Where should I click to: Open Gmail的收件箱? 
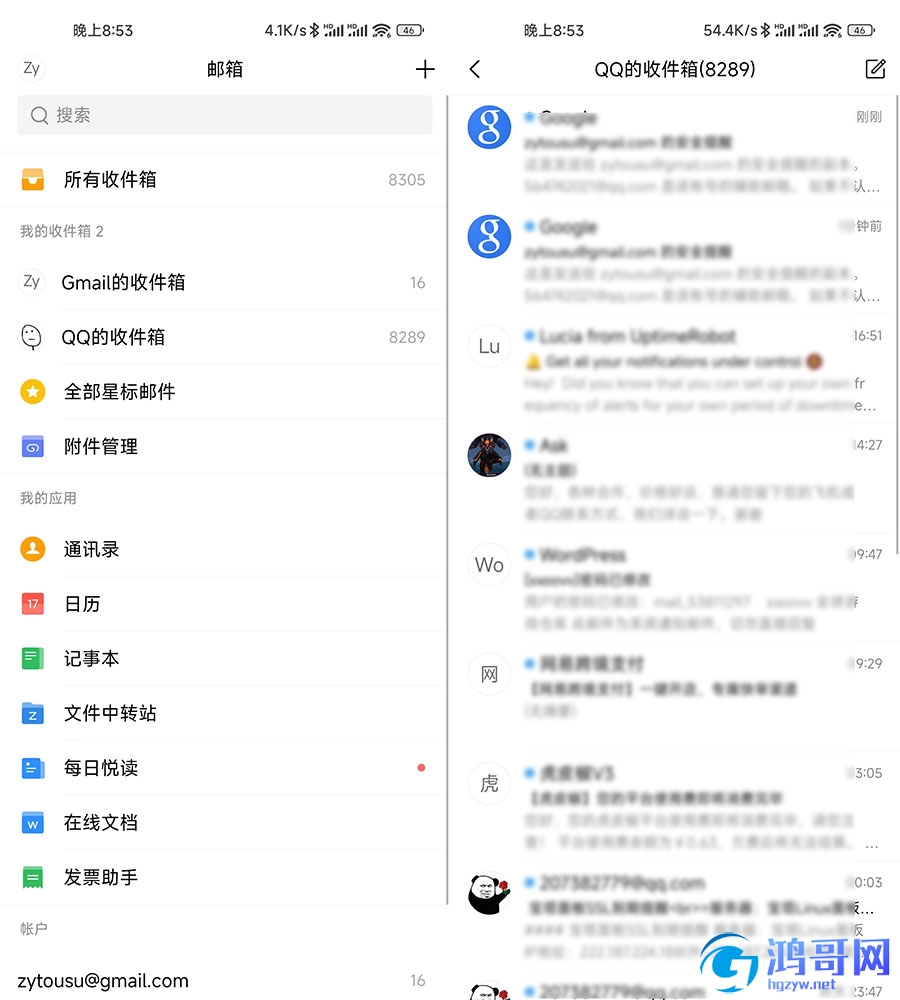click(x=223, y=282)
